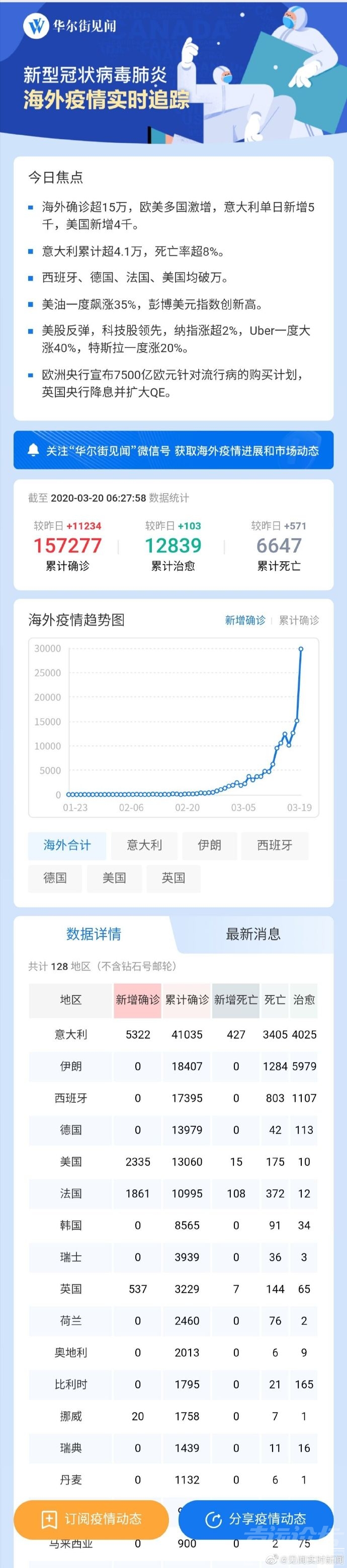Screen dimensions: 347x1568
Task: Tap the 订阅疫情动态 button
Action: pos(92,1519)
